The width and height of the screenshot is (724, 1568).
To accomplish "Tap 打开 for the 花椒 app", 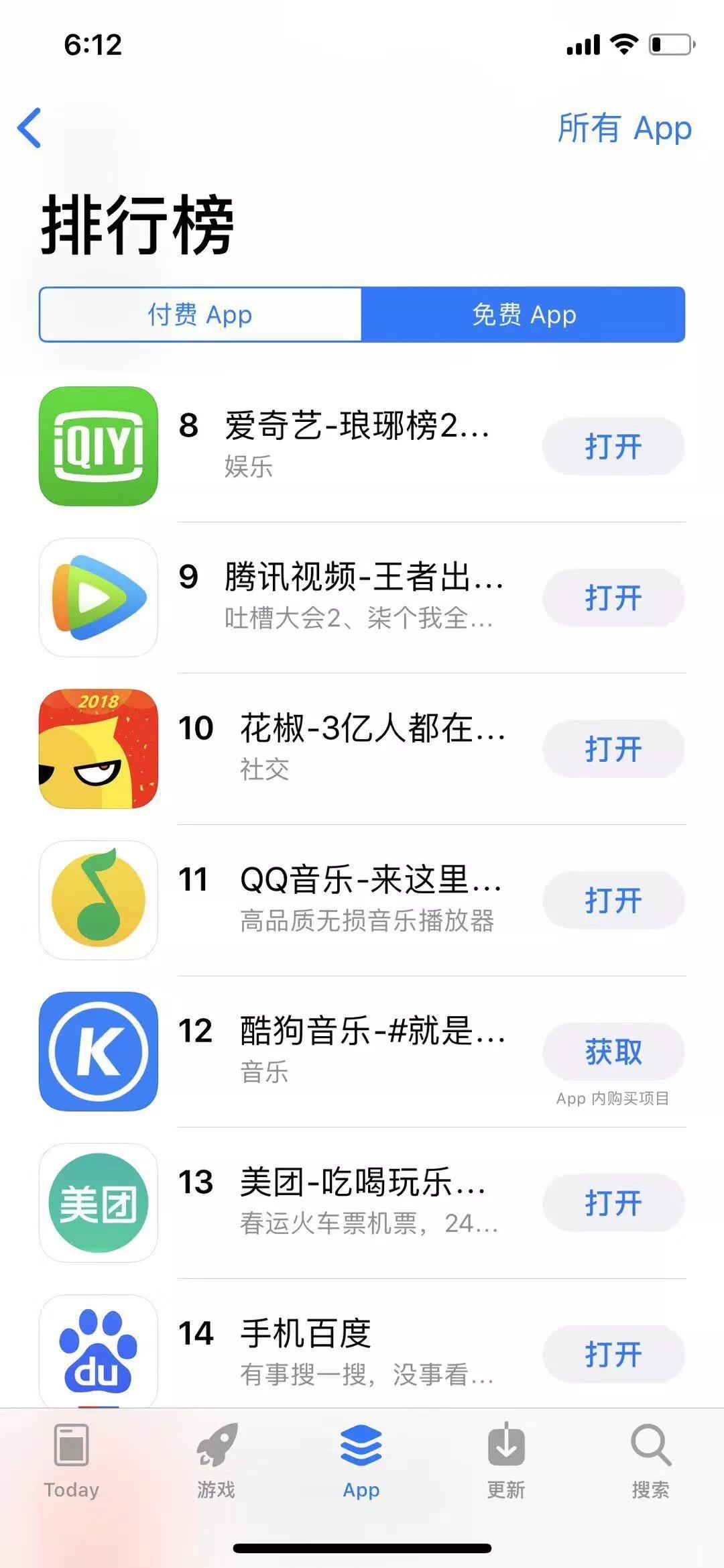I will click(x=613, y=749).
